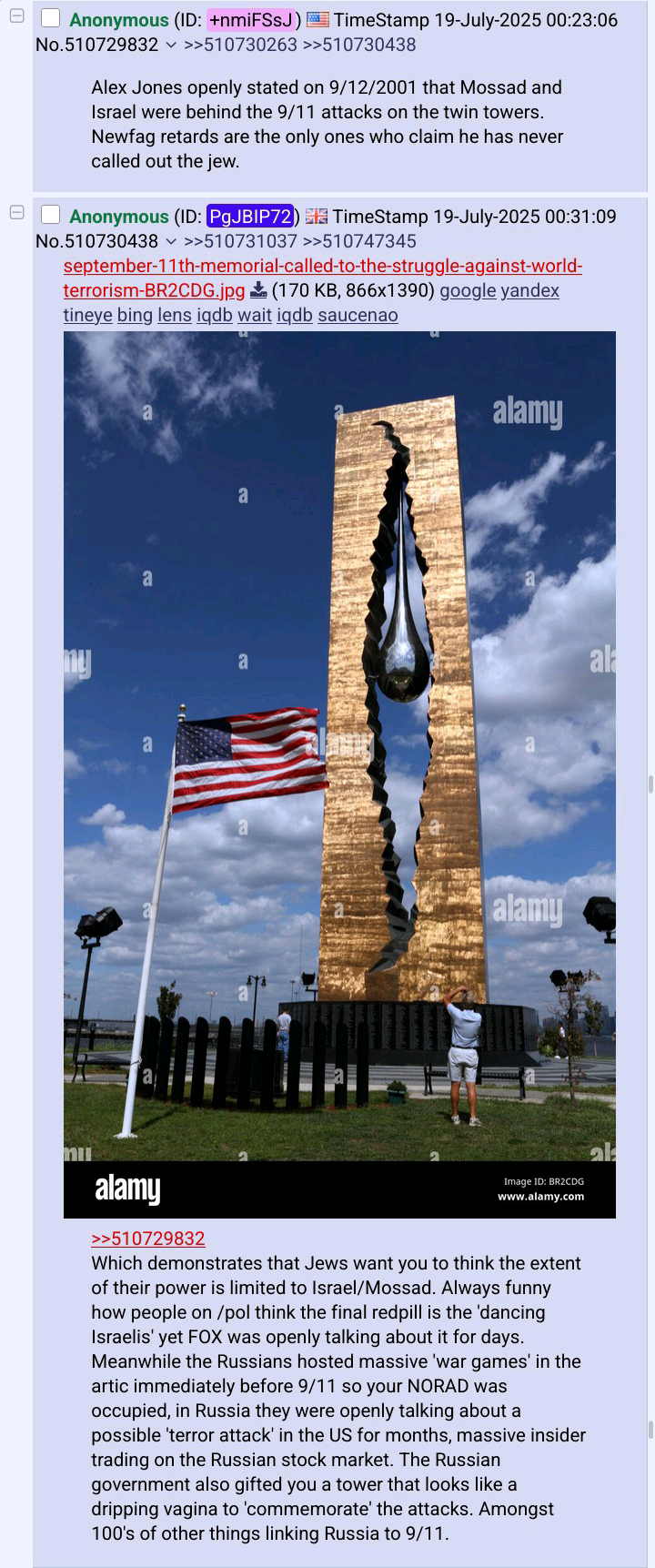Search image with tineye

pos(87,315)
